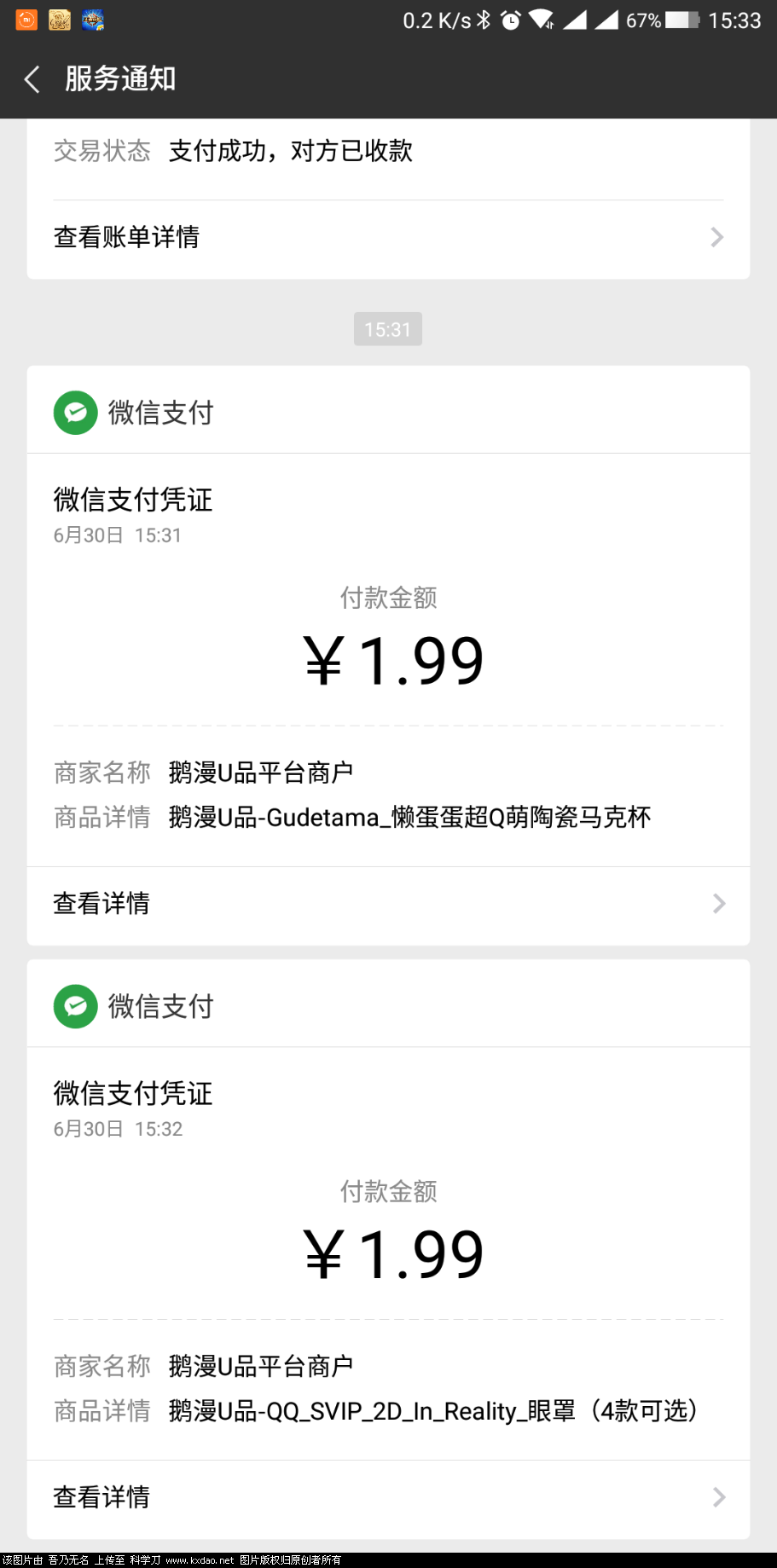Tap the blue game notification icon in status bar
Image resolution: width=777 pixels, height=1568 pixels.
92,20
